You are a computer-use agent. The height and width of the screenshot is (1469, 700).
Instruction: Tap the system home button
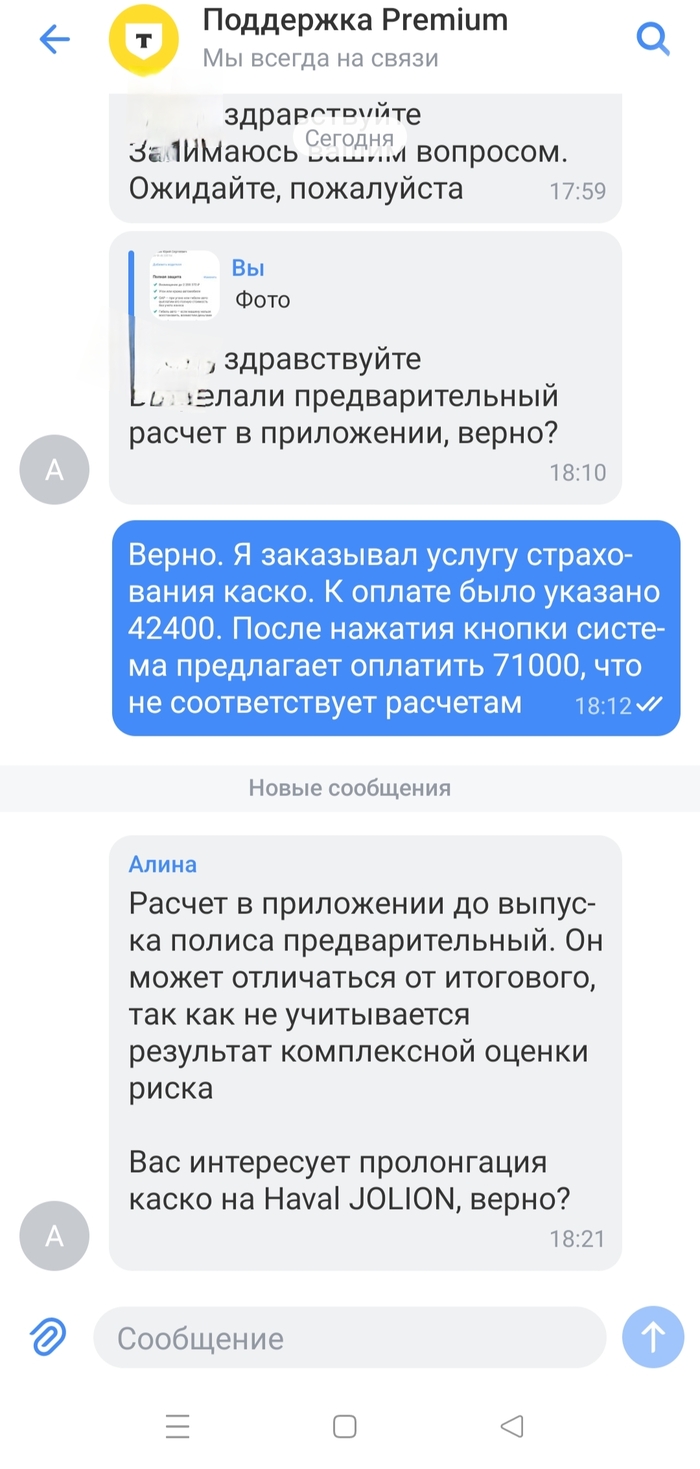(x=345, y=1426)
